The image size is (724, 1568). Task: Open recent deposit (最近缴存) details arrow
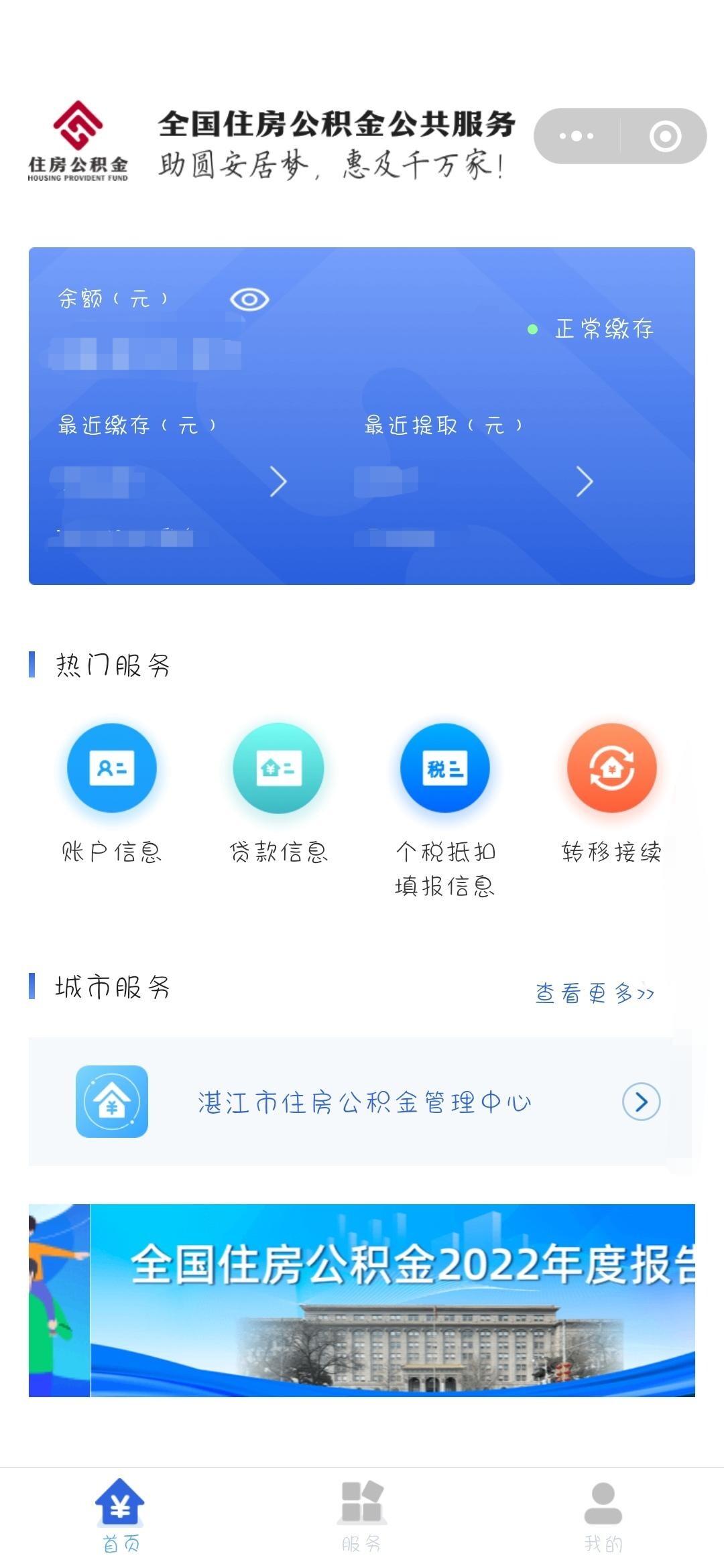(x=278, y=482)
